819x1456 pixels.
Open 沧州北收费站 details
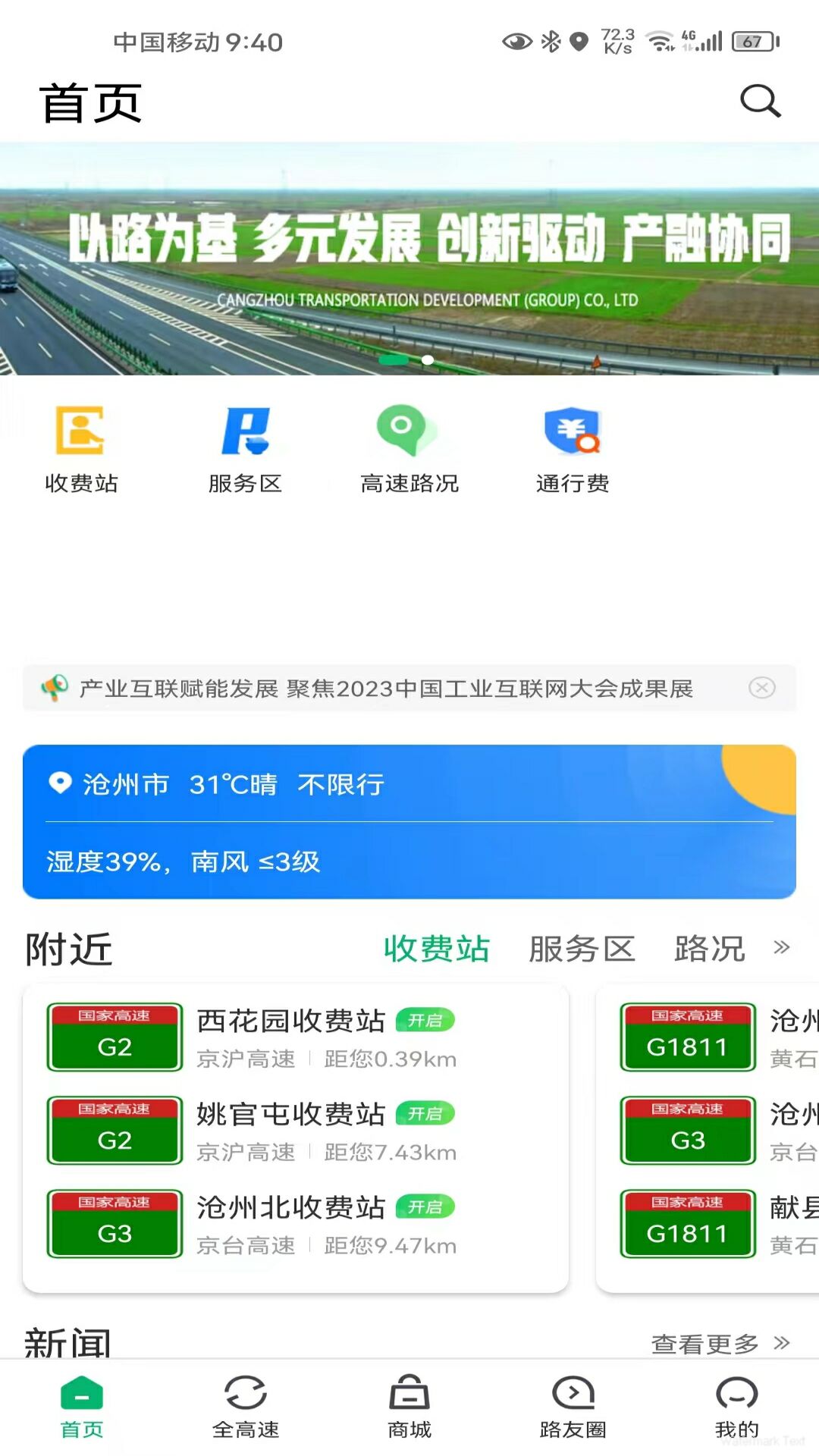[x=296, y=1223]
